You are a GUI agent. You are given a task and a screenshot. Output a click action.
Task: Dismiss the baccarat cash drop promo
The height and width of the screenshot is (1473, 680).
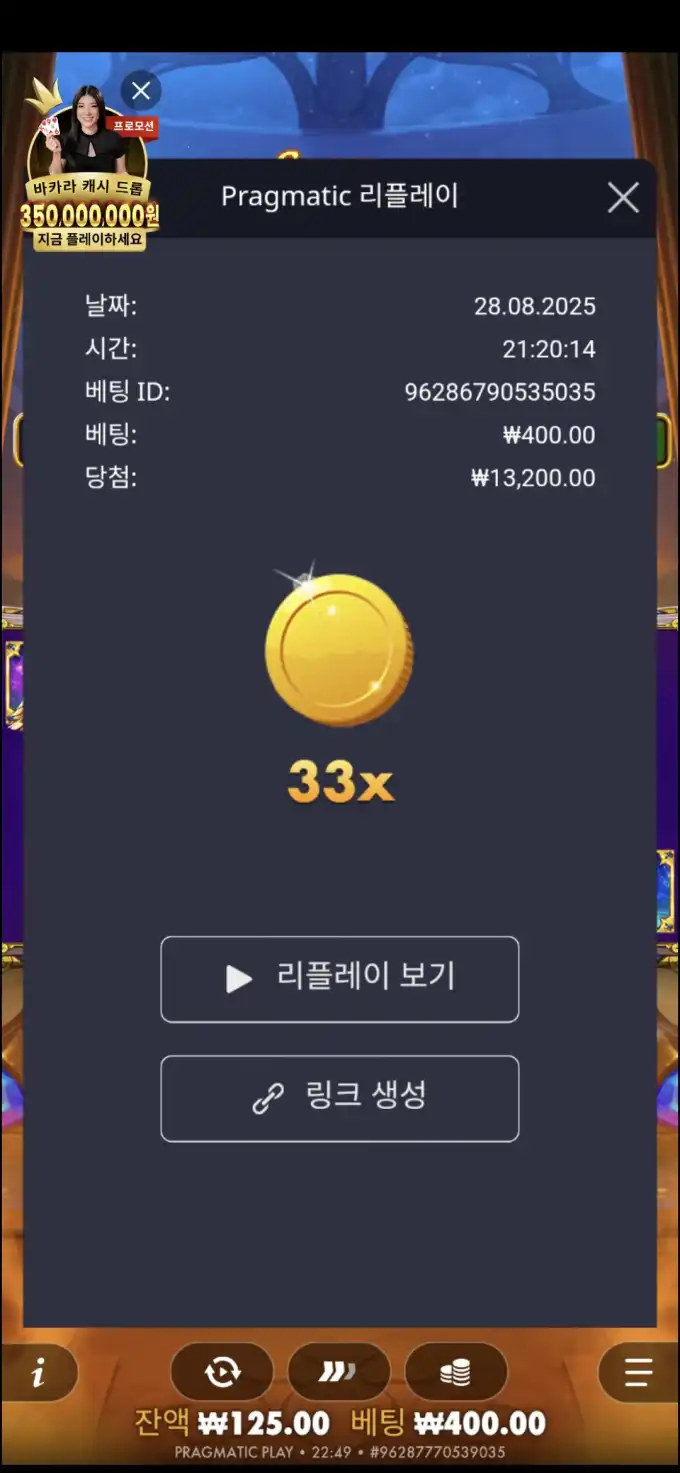tap(141, 91)
